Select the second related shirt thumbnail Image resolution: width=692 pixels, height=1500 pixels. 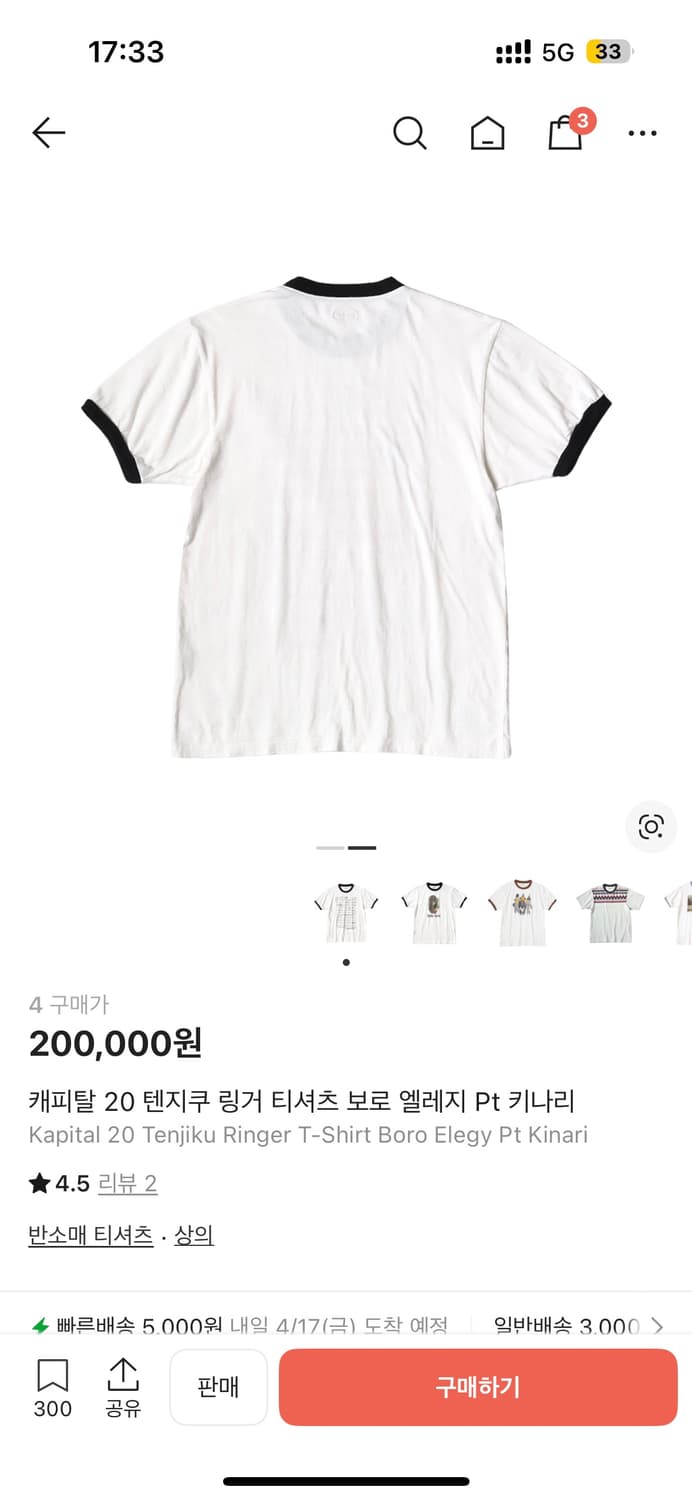tap(433, 911)
